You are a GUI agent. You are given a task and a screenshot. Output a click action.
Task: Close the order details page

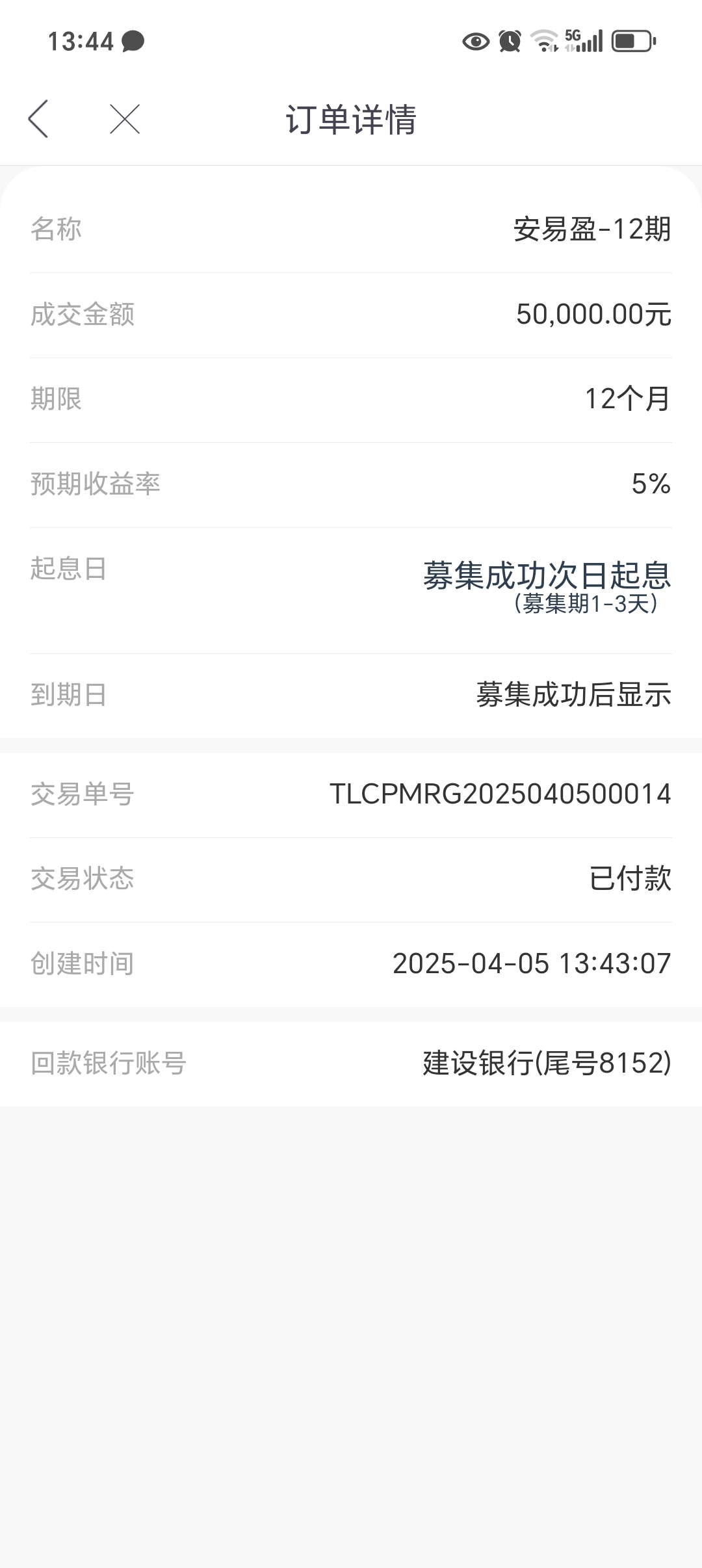click(125, 119)
